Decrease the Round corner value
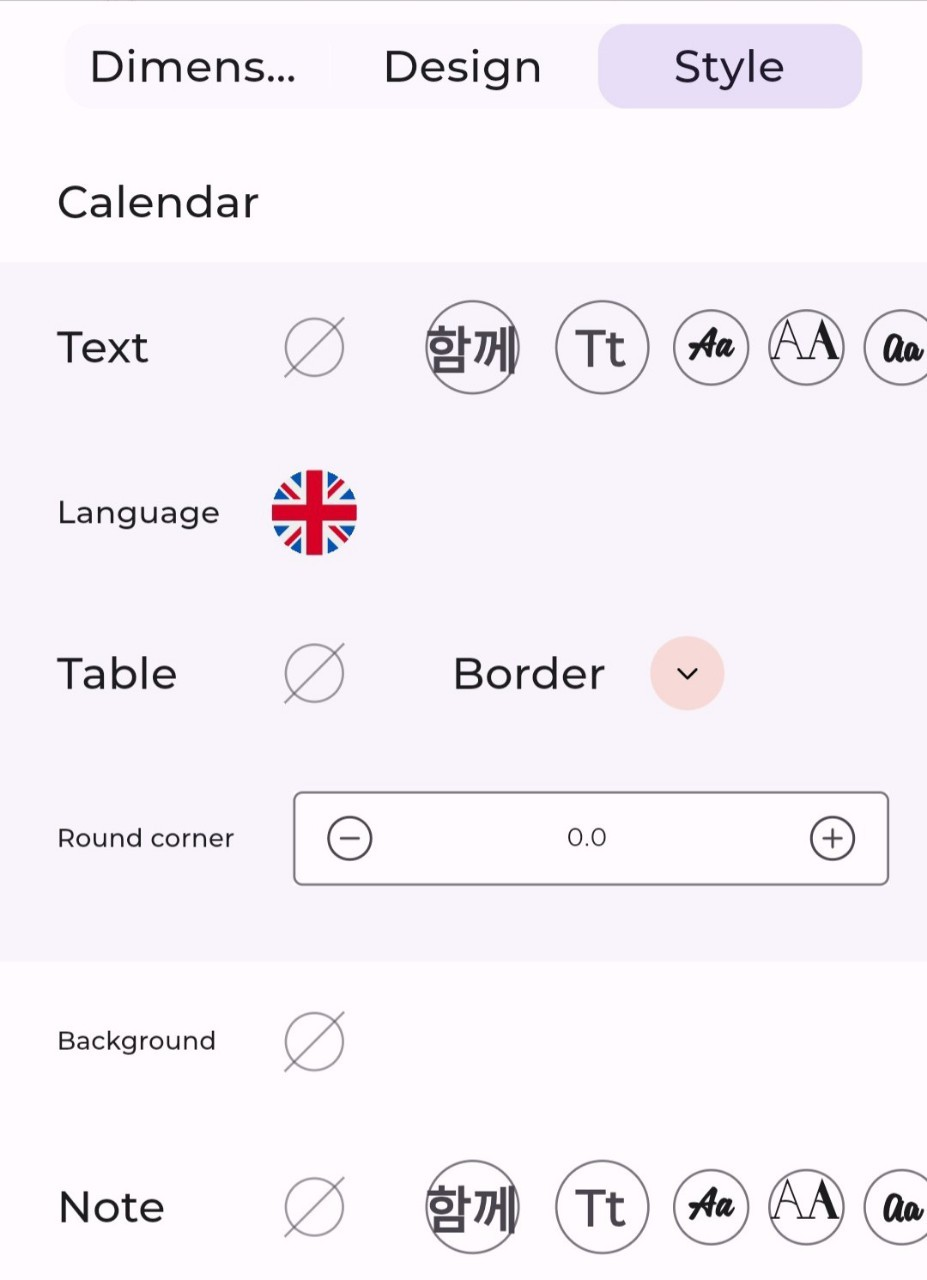Image resolution: width=927 pixels, height=1280 pixels. [350, 838]
